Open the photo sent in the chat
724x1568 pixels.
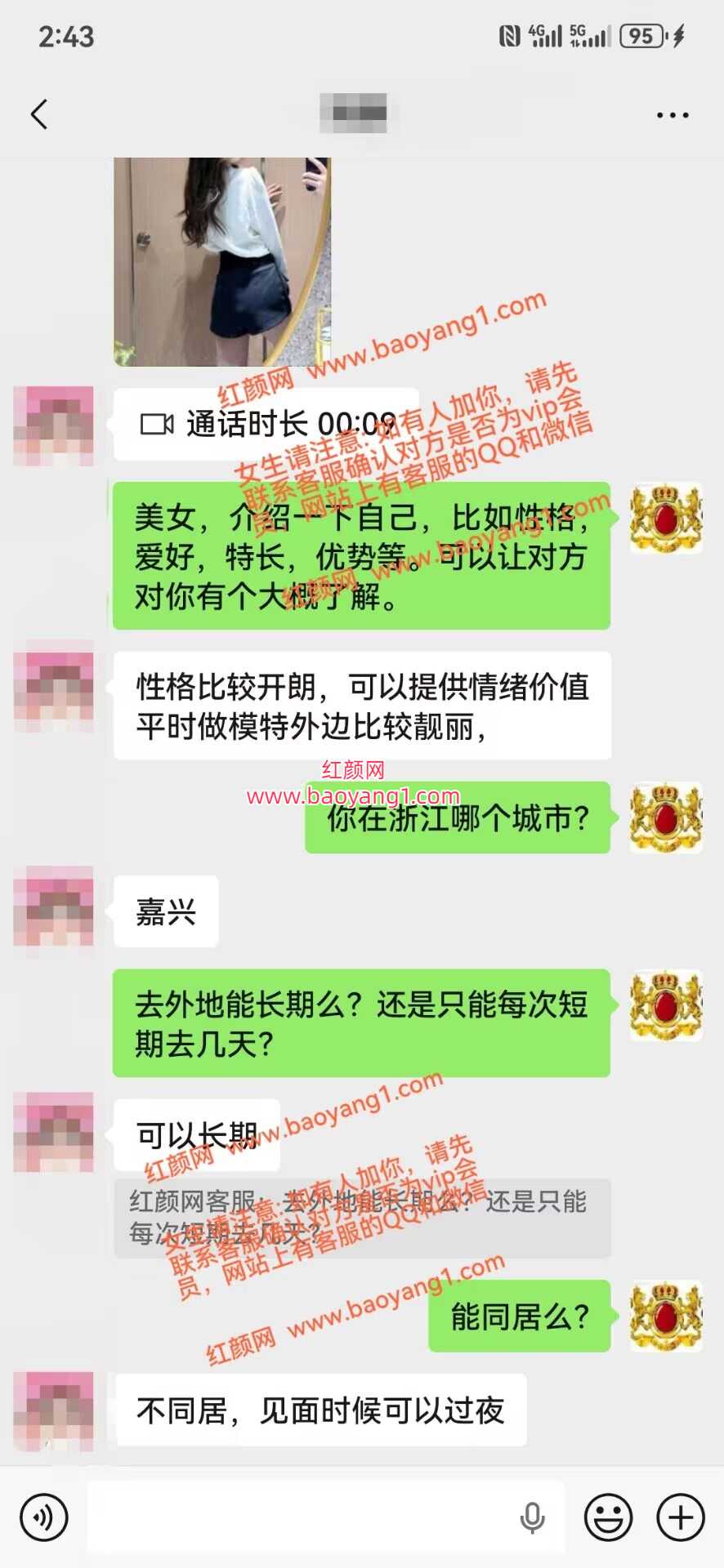(x=221, y=261)
